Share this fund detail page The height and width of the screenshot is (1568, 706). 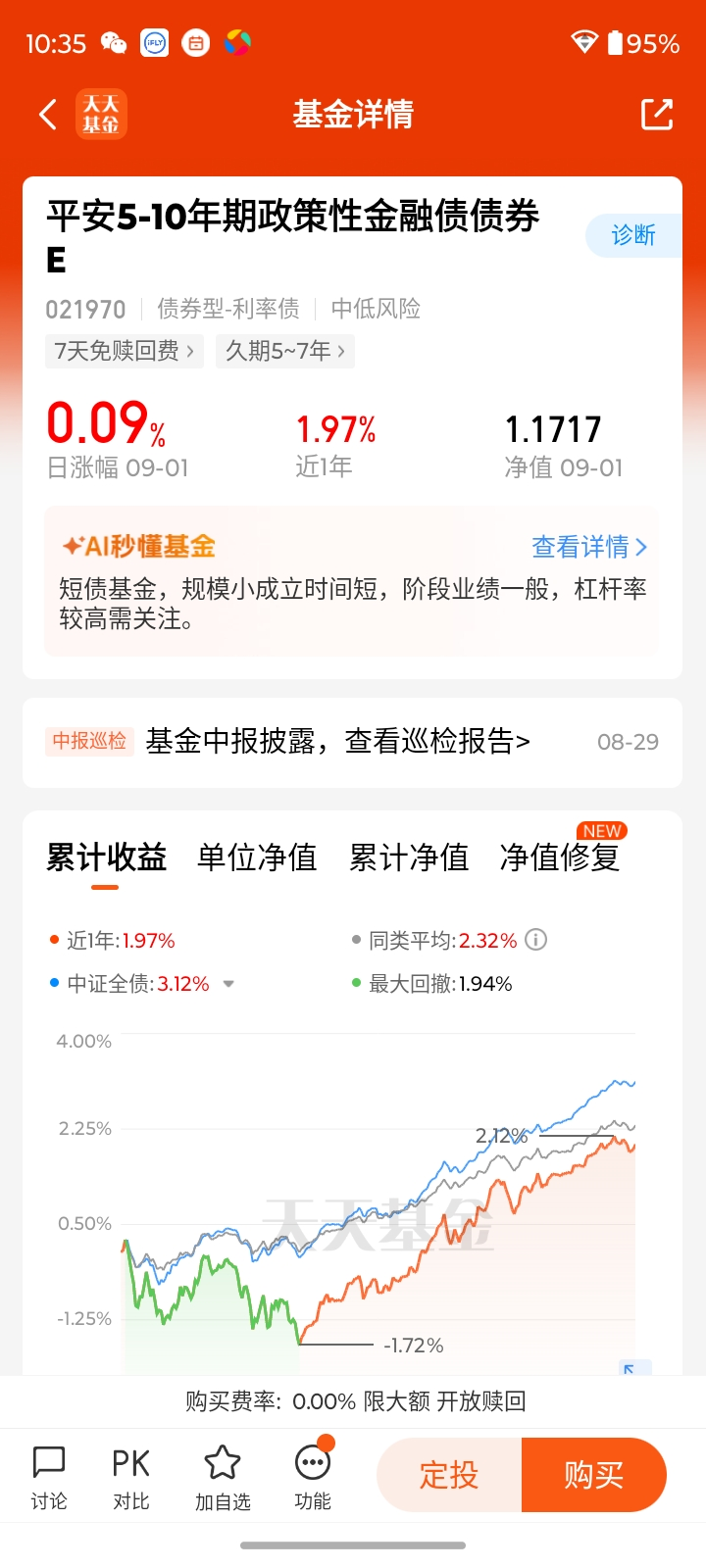click(x=657, y=115)
